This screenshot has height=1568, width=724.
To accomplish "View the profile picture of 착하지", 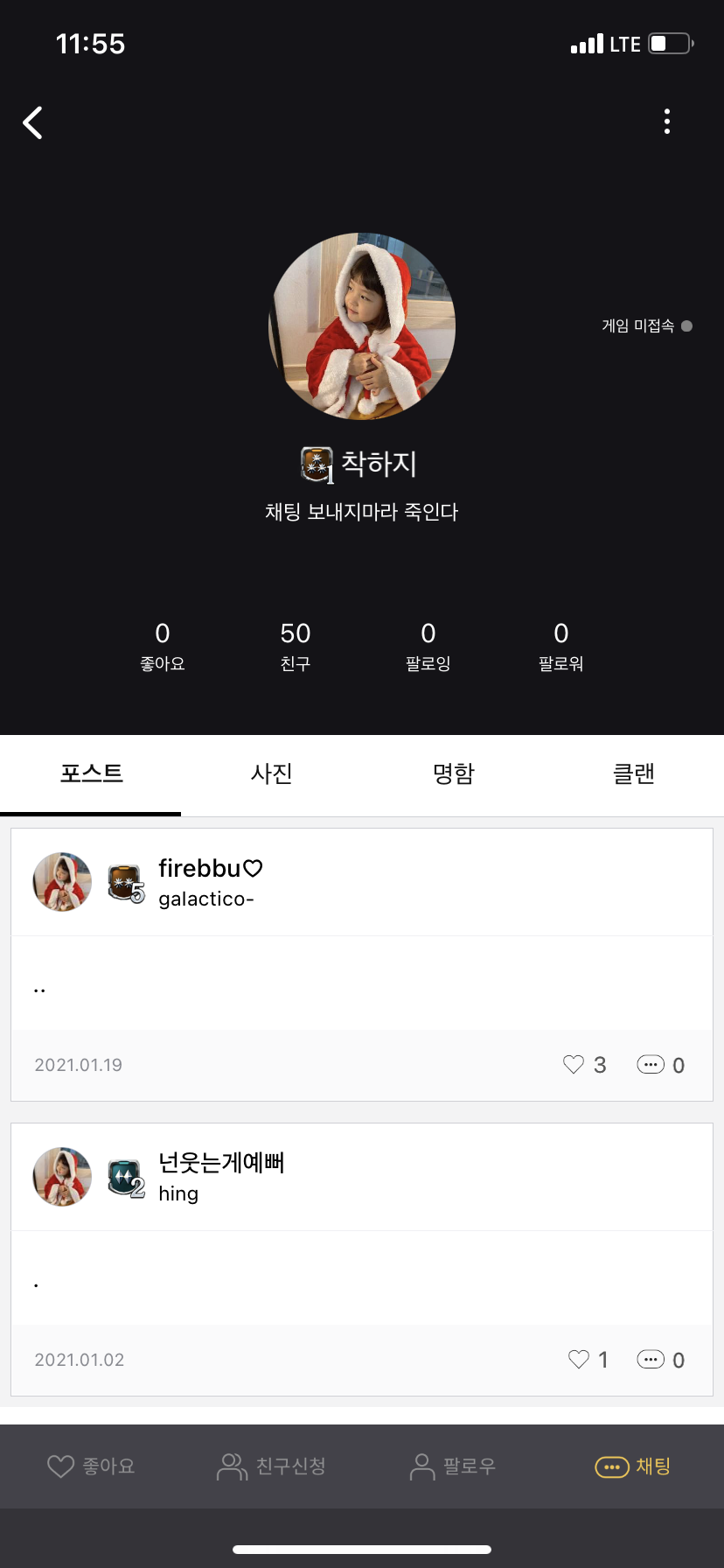I will (x=362, y=325).
